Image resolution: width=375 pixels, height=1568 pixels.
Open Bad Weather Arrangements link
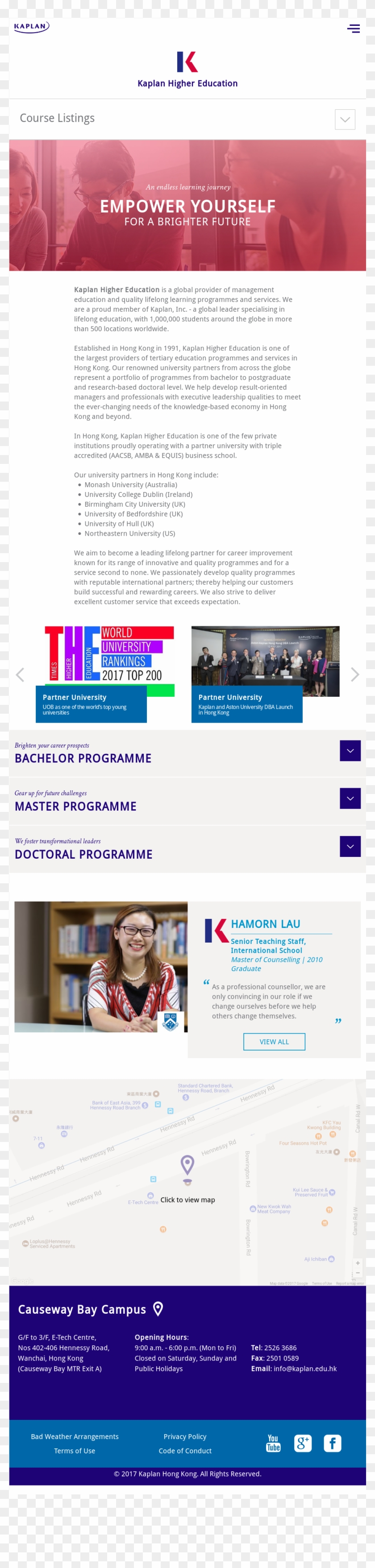[x=75, y=1436]
